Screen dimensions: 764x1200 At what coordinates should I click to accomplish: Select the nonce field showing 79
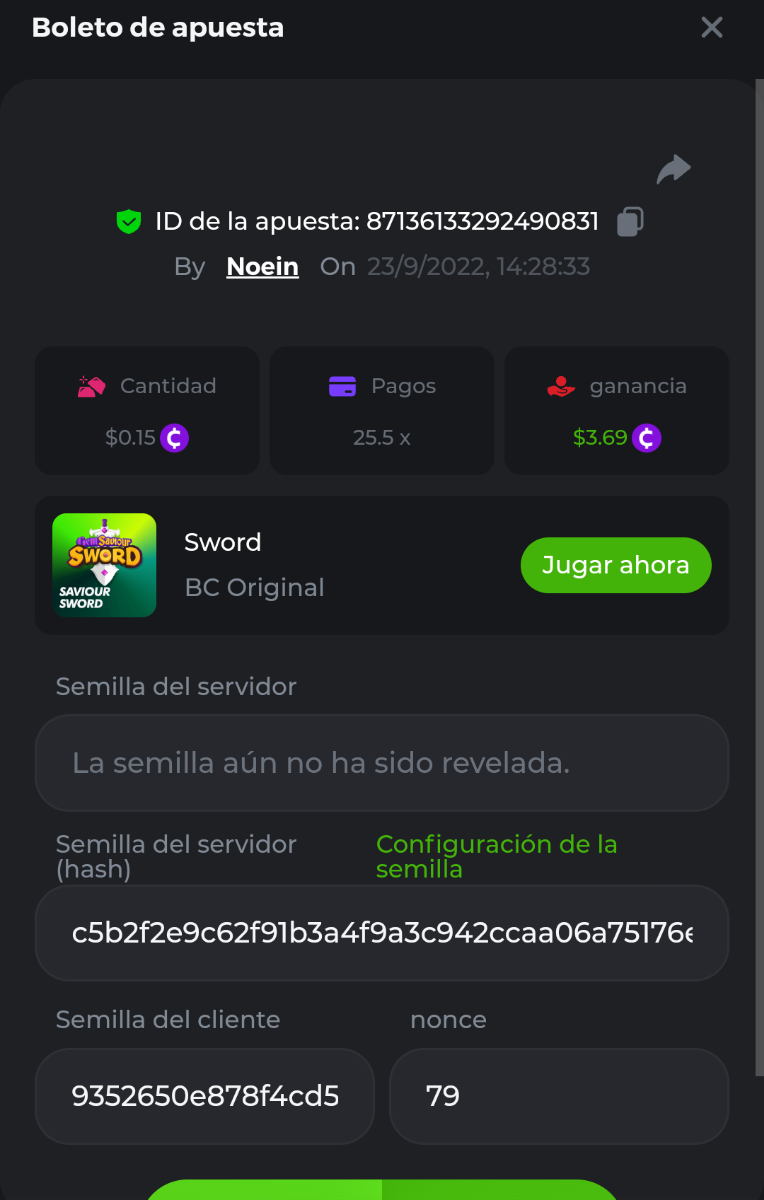pos(558,1096)
